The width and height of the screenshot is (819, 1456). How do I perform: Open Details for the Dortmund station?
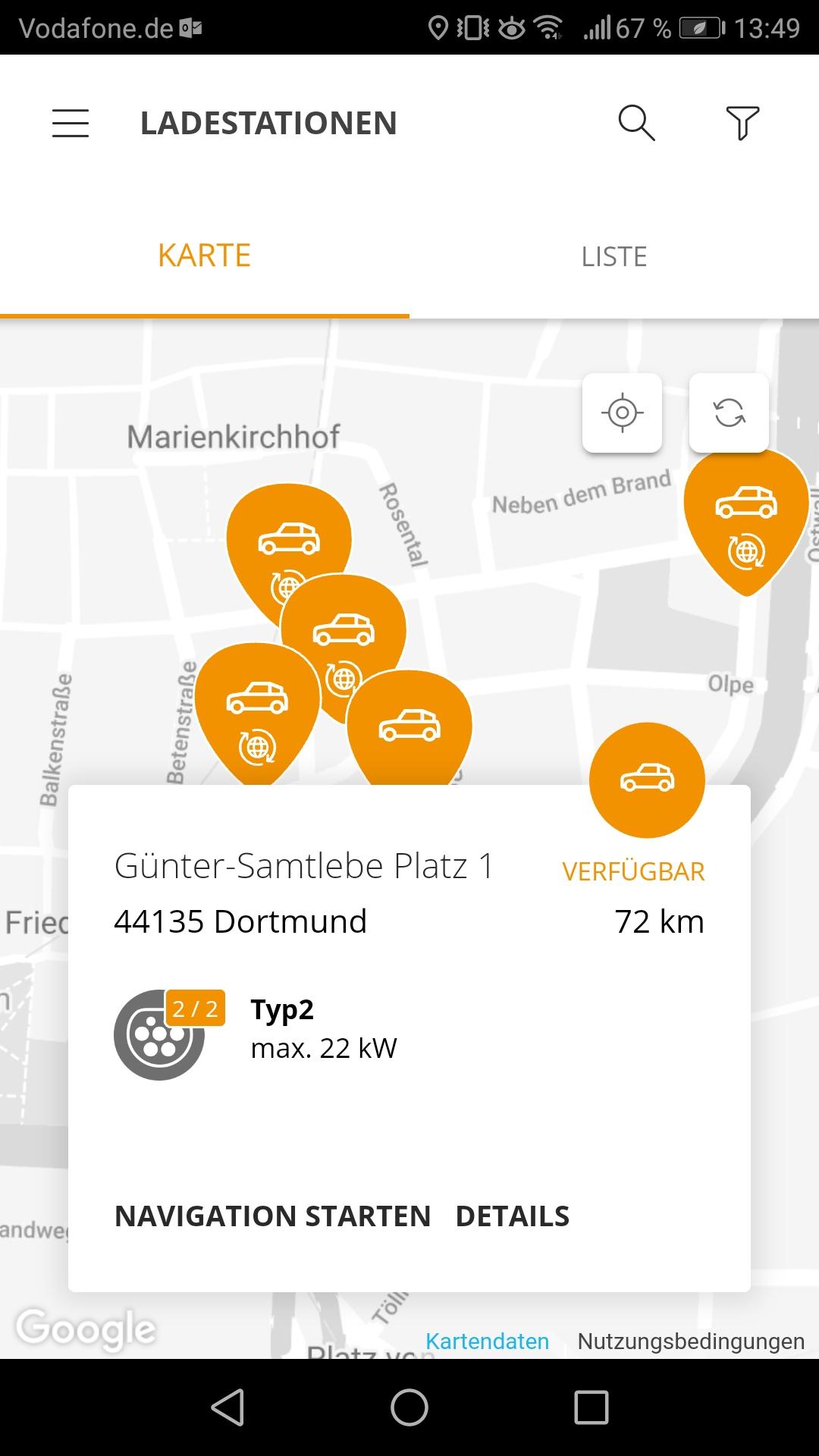coord(512,1216)
